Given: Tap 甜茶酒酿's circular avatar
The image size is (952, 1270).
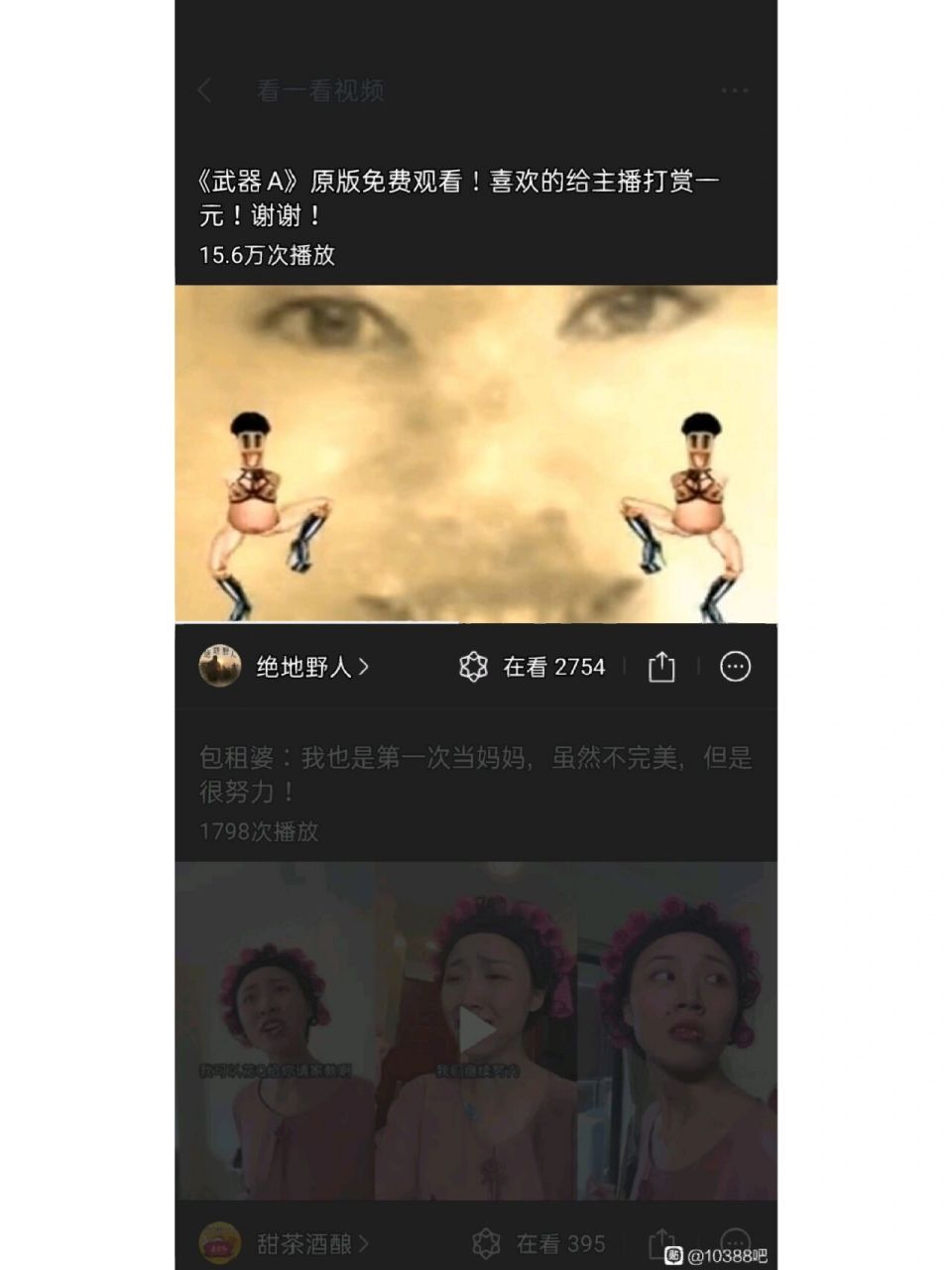Looking at the screenshot, I should click(x=220, y=1243).
